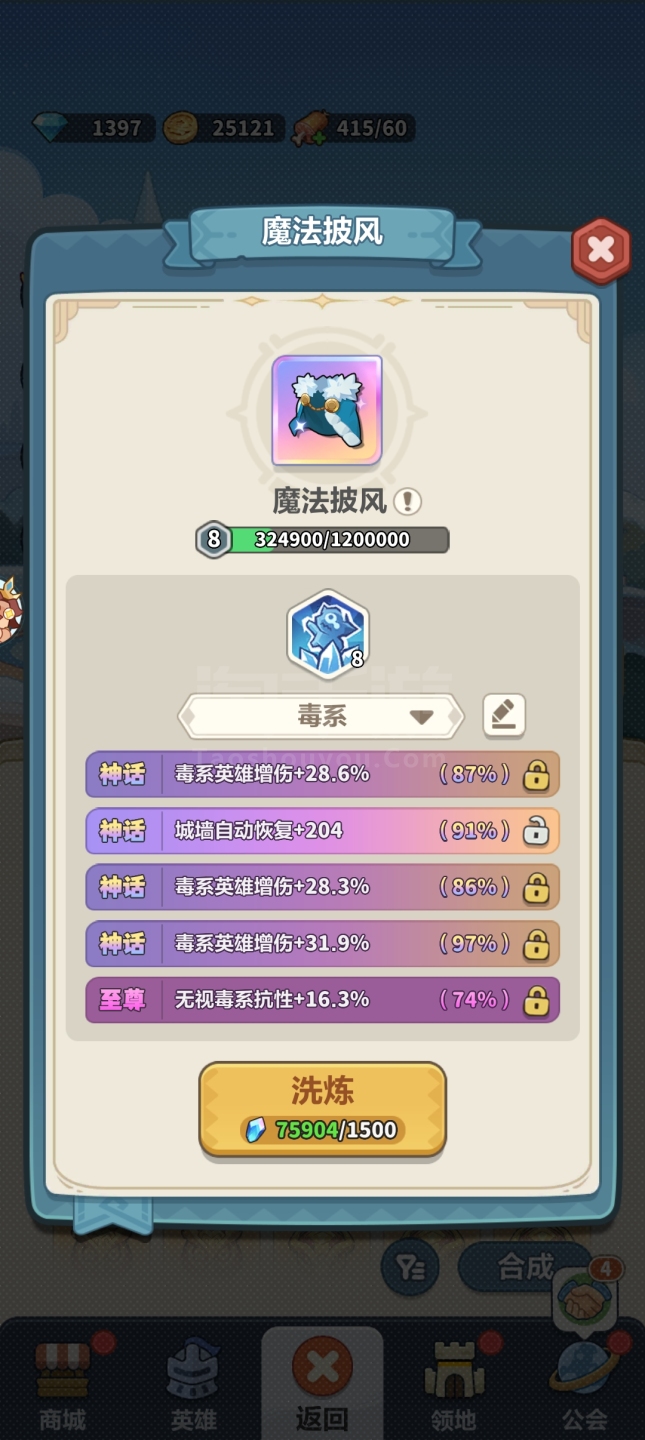Toggle lock on 无视毒系抗性+16.3%
Viewport: 645px width, 1440px height.
(536, 1000)
